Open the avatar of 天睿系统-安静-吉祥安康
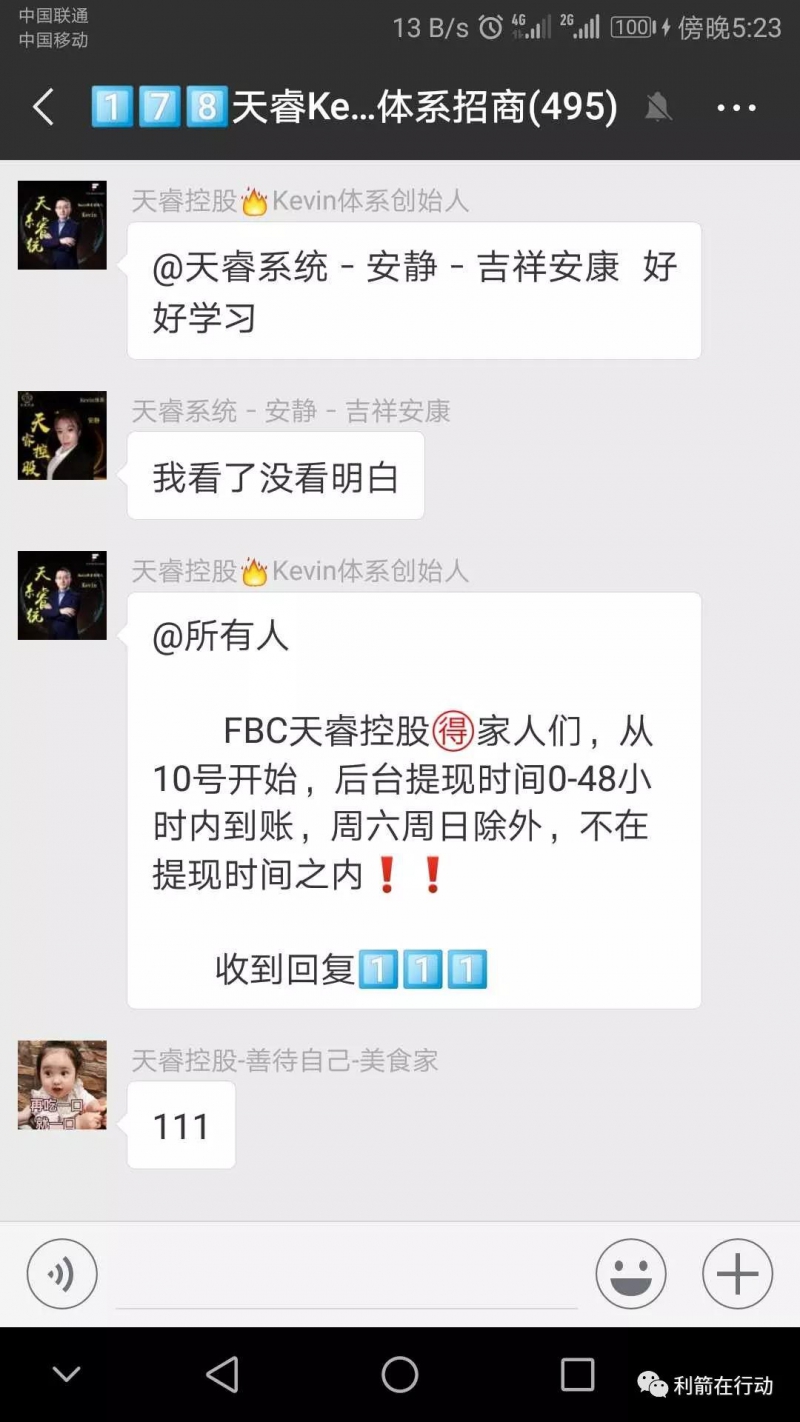The width and height of the screenshot is (800, 1422). [x=62, y=435]
